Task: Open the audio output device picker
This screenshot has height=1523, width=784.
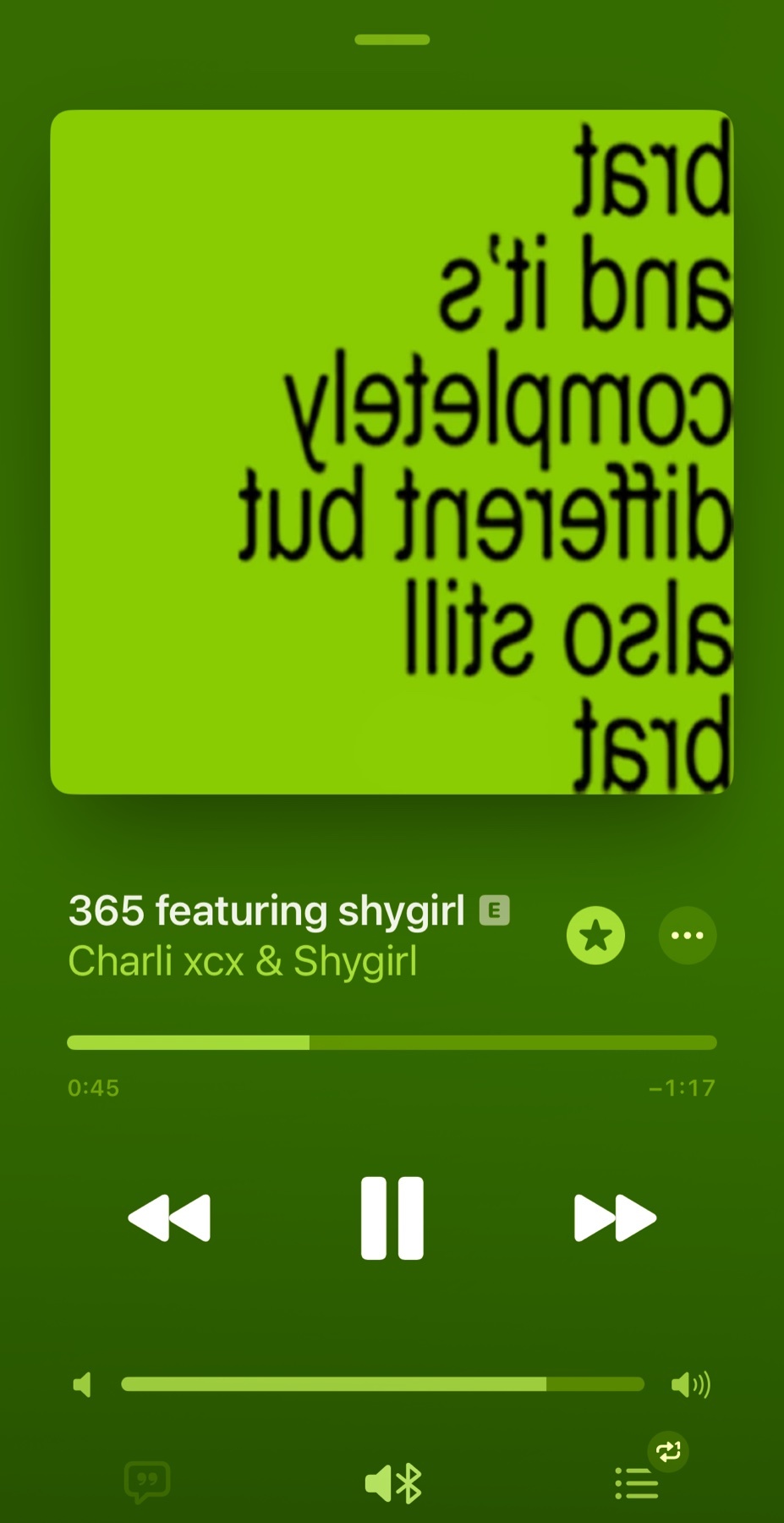Action: click(392, 1482)
